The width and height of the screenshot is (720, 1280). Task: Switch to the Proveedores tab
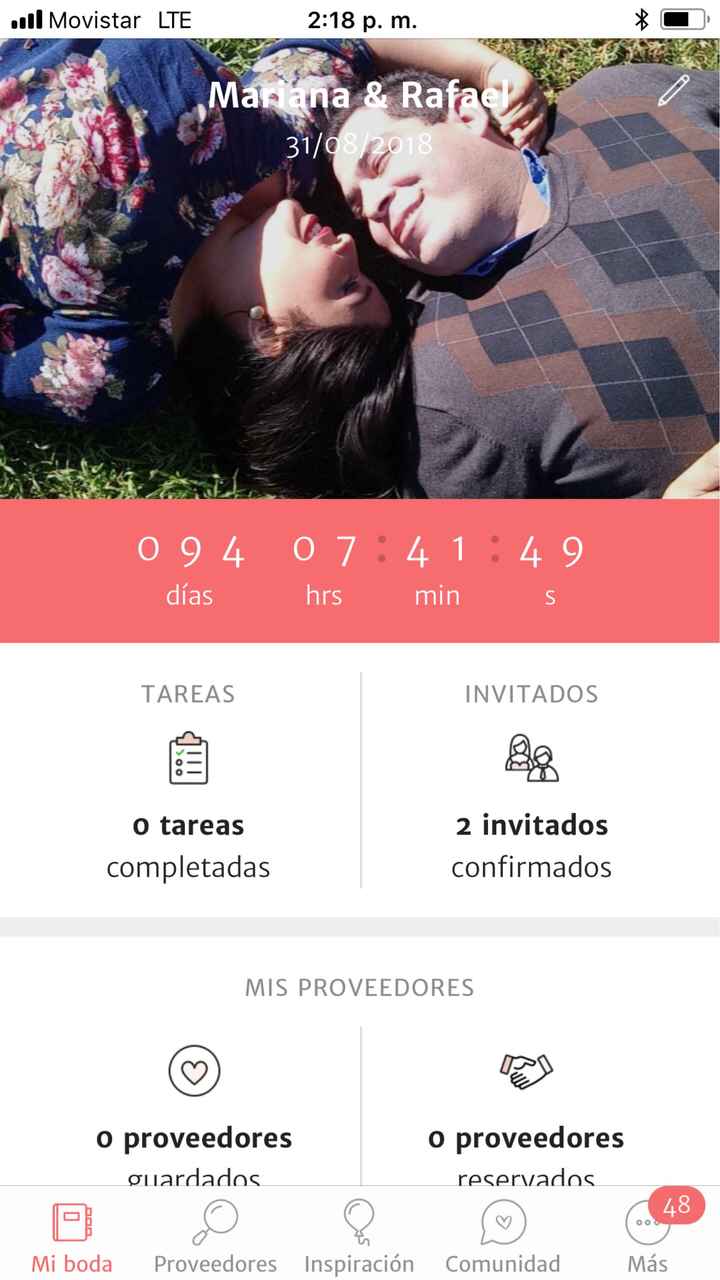pyautogui.click(x=214, y=1240)
